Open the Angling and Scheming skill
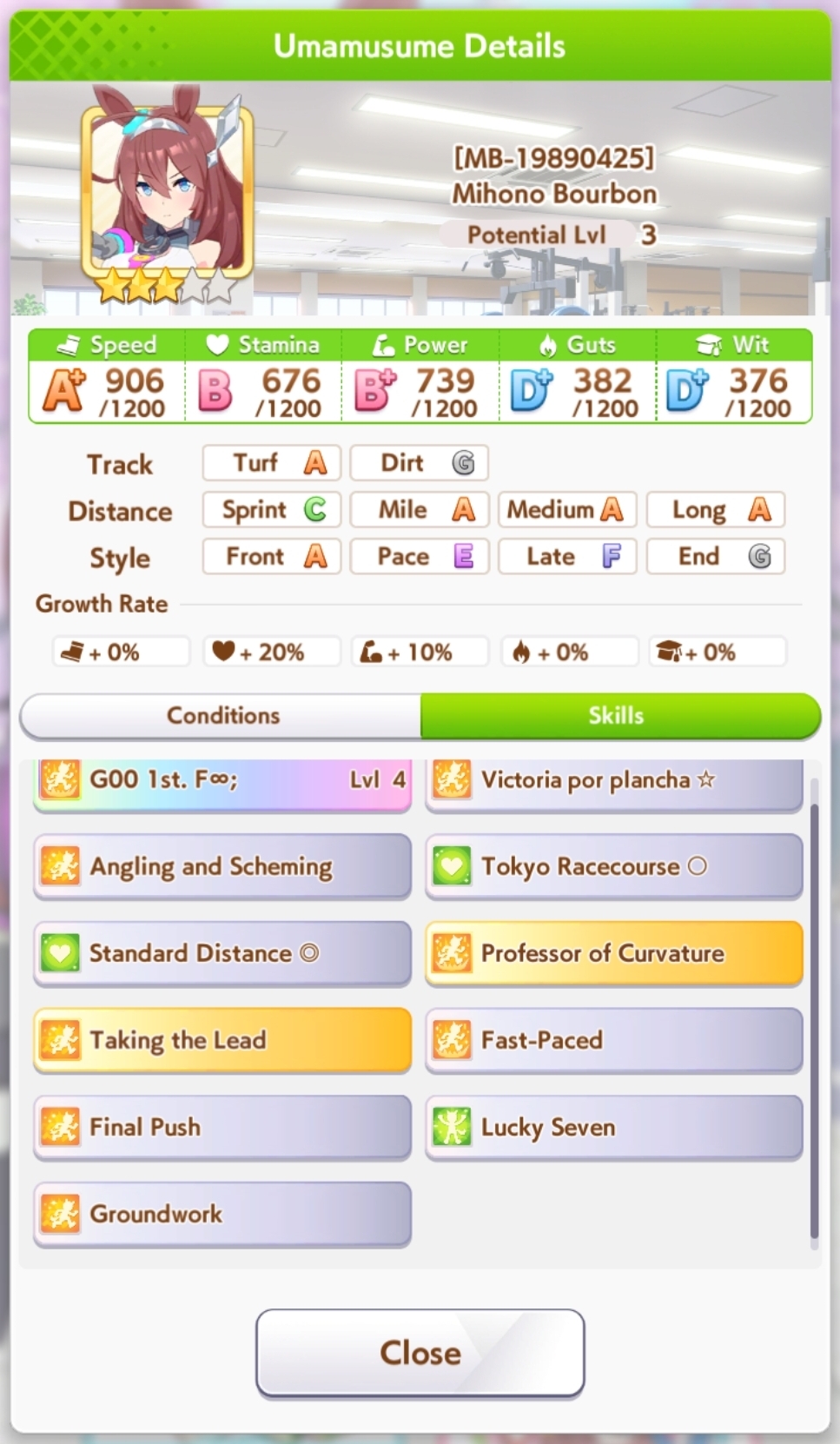840x1444 pixels. pos(222,866)
